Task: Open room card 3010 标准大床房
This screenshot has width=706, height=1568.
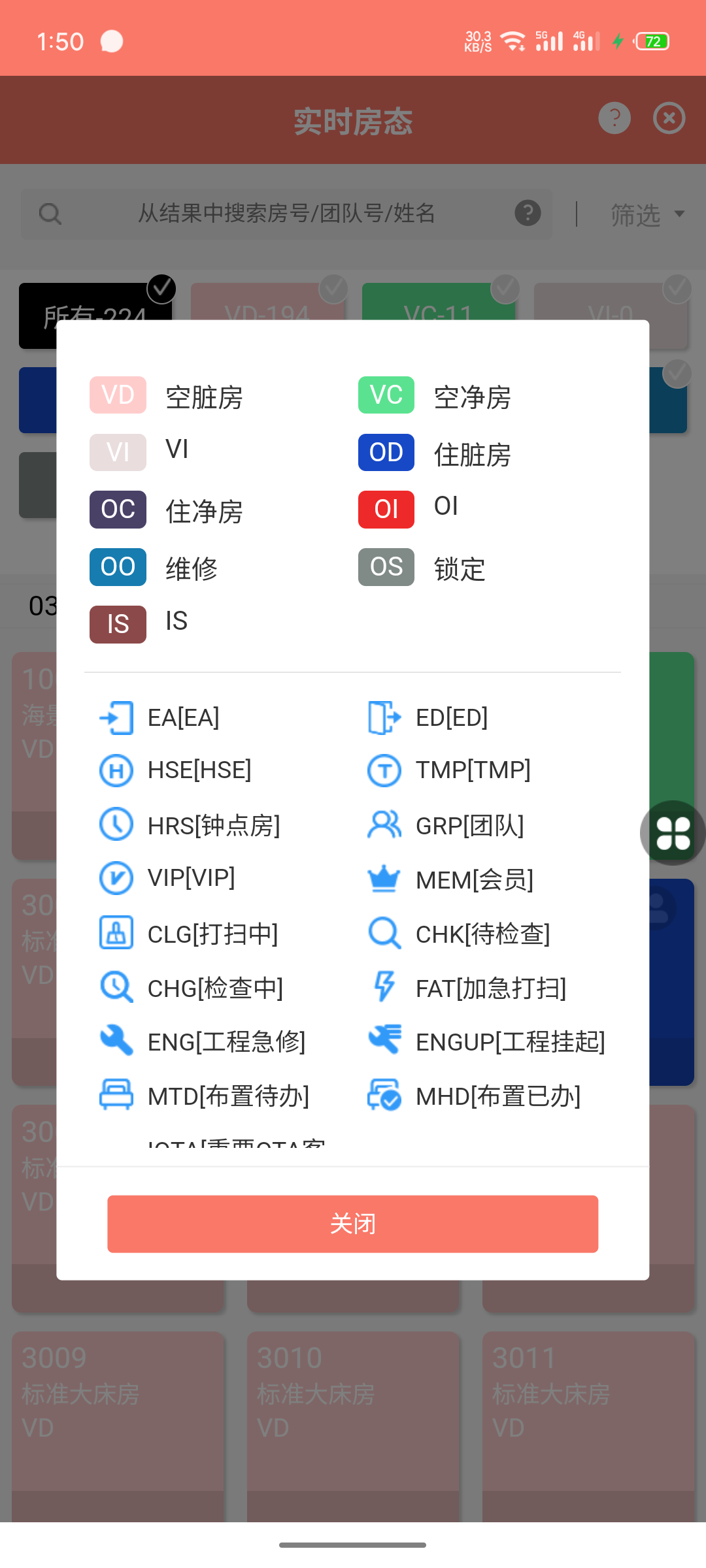Action: coord(354,1411)
